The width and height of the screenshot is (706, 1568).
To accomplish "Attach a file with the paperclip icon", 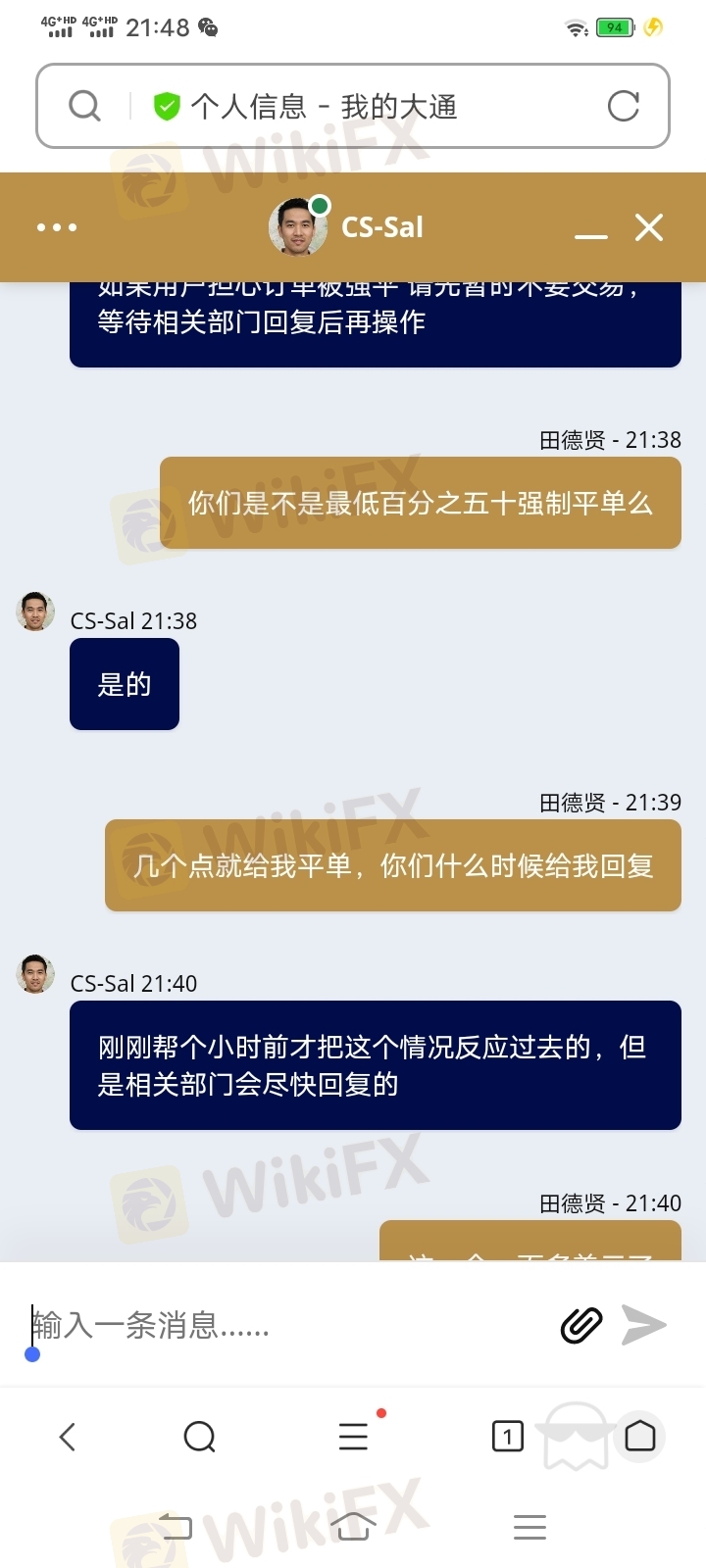I will click(x=581, y=1326).
